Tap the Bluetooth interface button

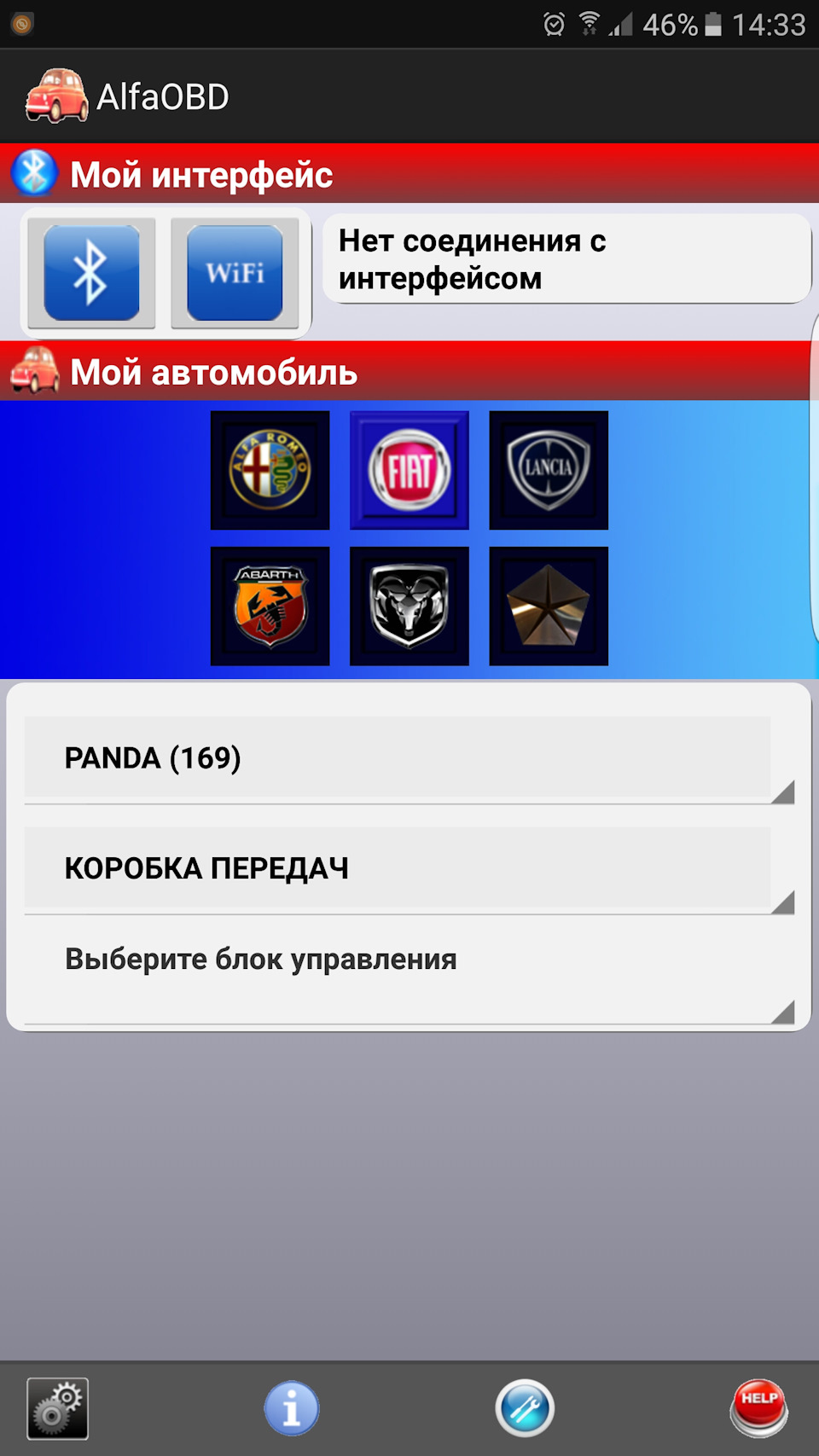click(x=91, y=273)
